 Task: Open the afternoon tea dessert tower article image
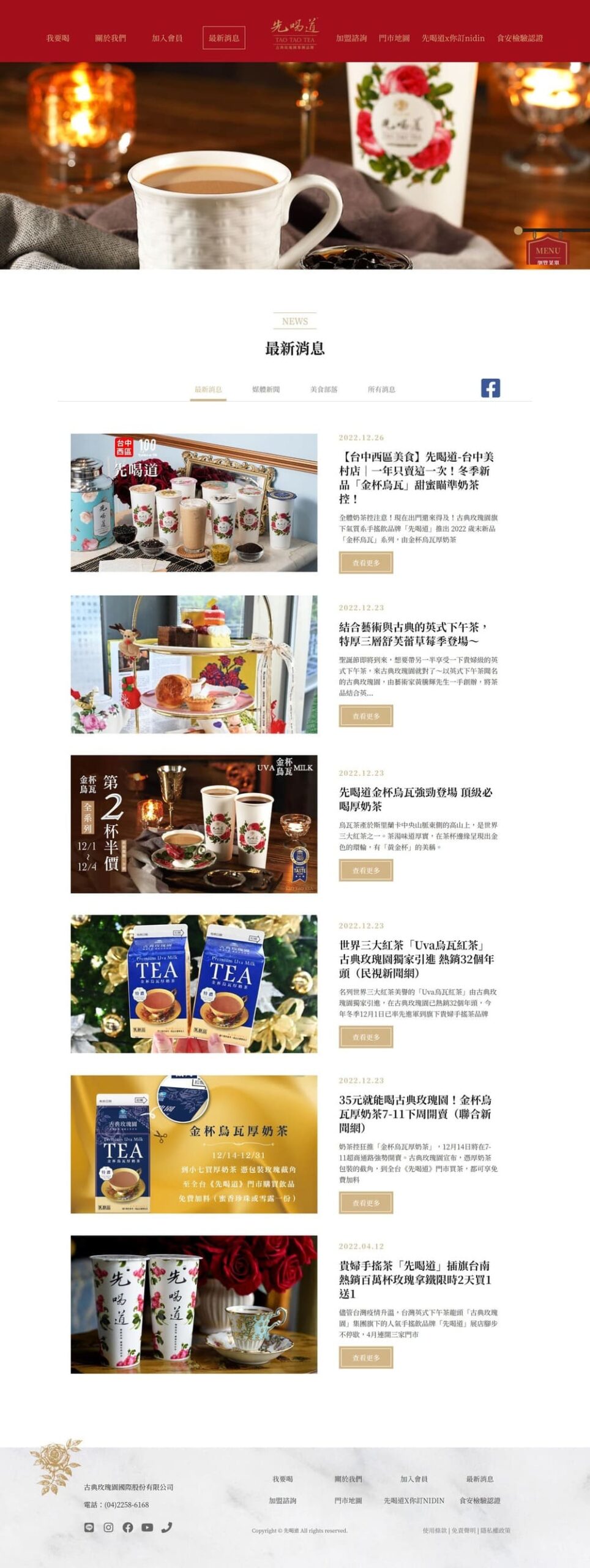coord(194,664)
